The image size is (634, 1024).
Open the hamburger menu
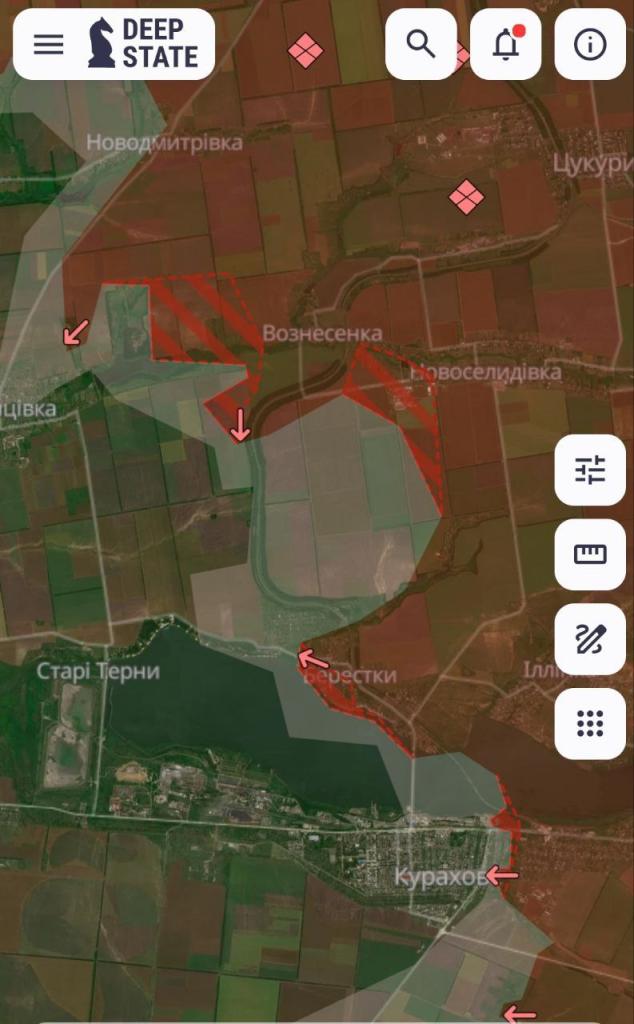(x=48, y=44)
